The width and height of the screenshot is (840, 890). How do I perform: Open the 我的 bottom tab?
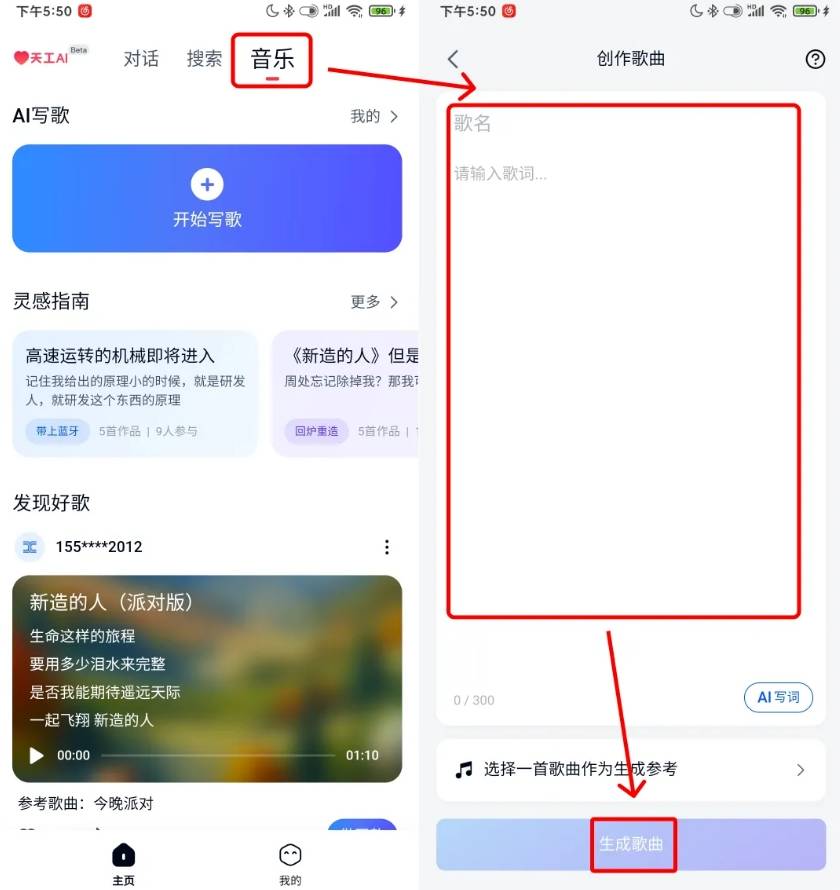290,863
